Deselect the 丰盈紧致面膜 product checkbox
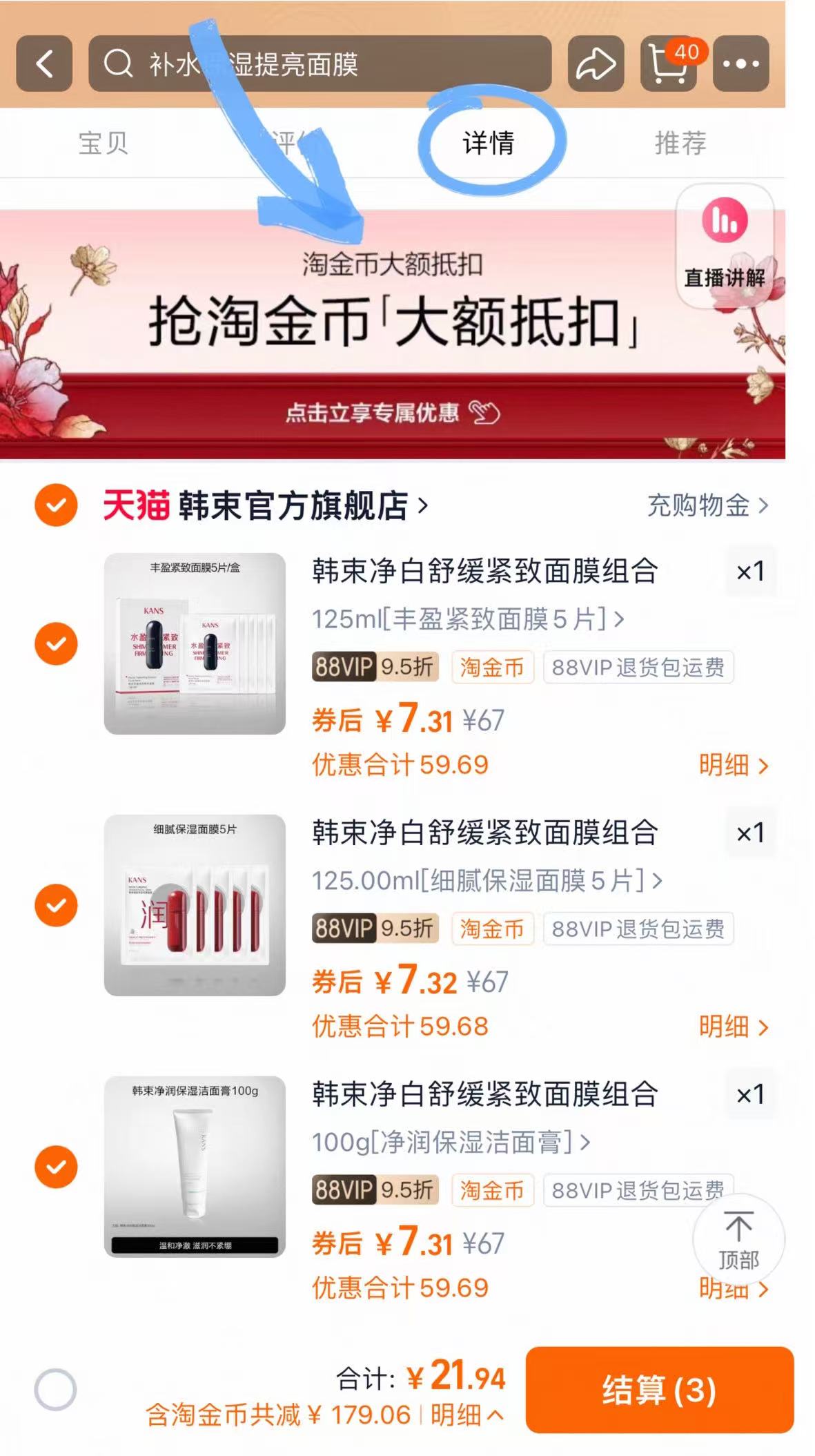The height and width of the screenshot is (1456, 815). [x=55, y=642]
